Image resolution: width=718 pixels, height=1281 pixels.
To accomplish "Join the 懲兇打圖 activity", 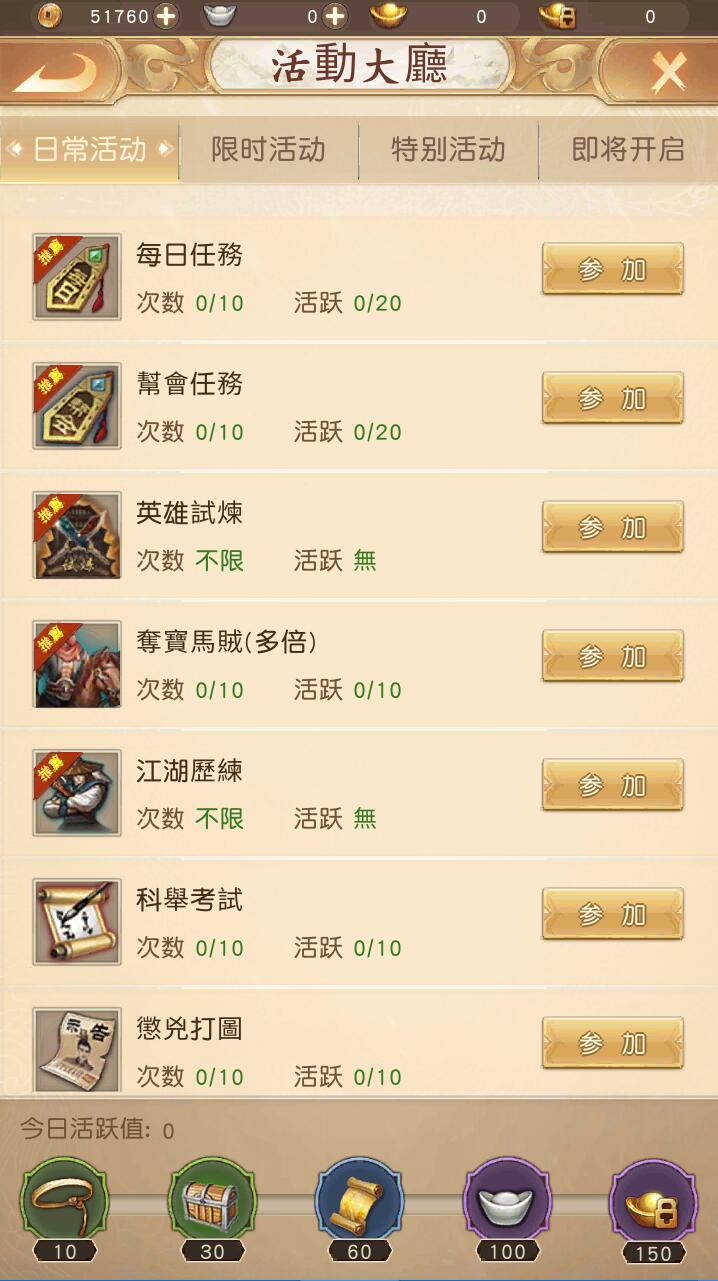I will 612,1044.
